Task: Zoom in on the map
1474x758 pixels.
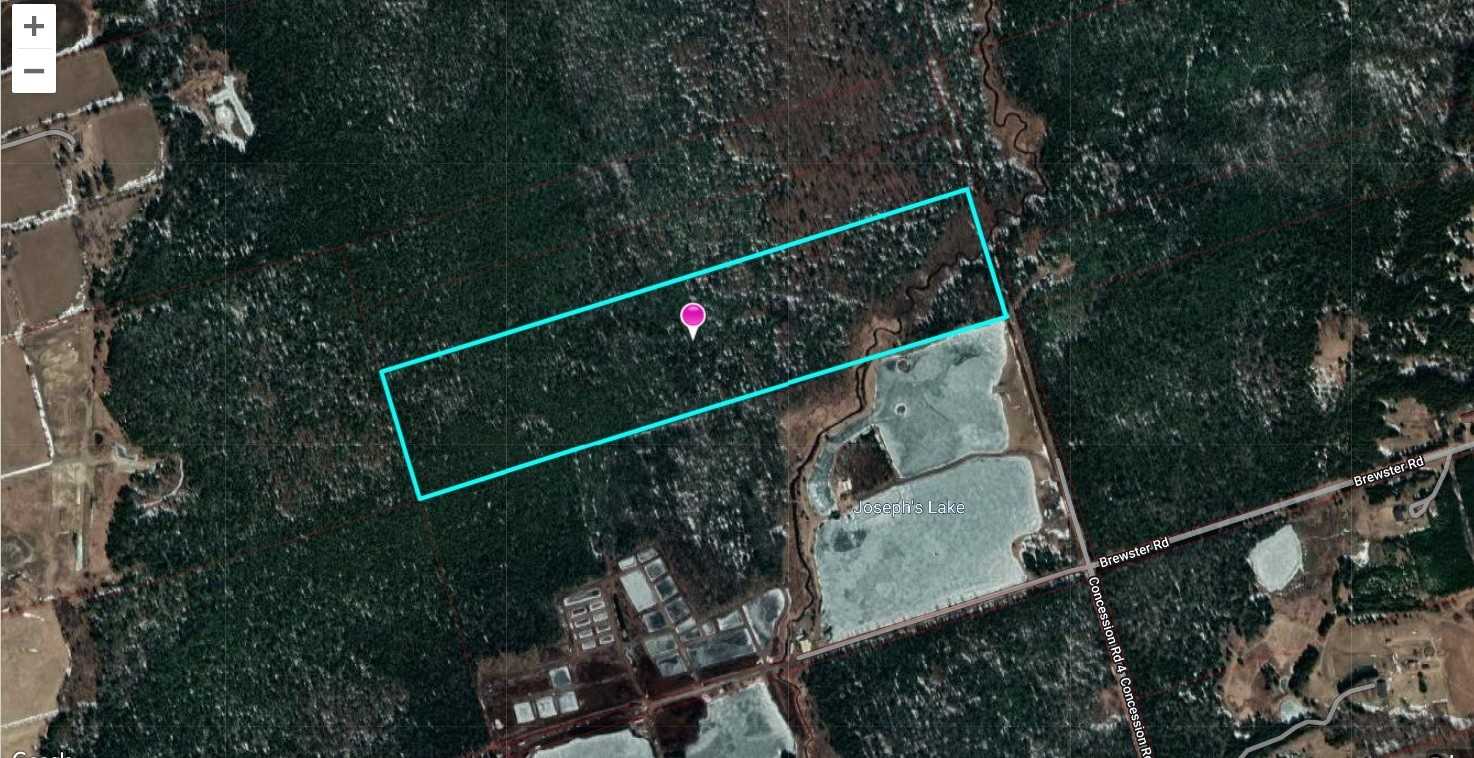Action: pos(34,27)
